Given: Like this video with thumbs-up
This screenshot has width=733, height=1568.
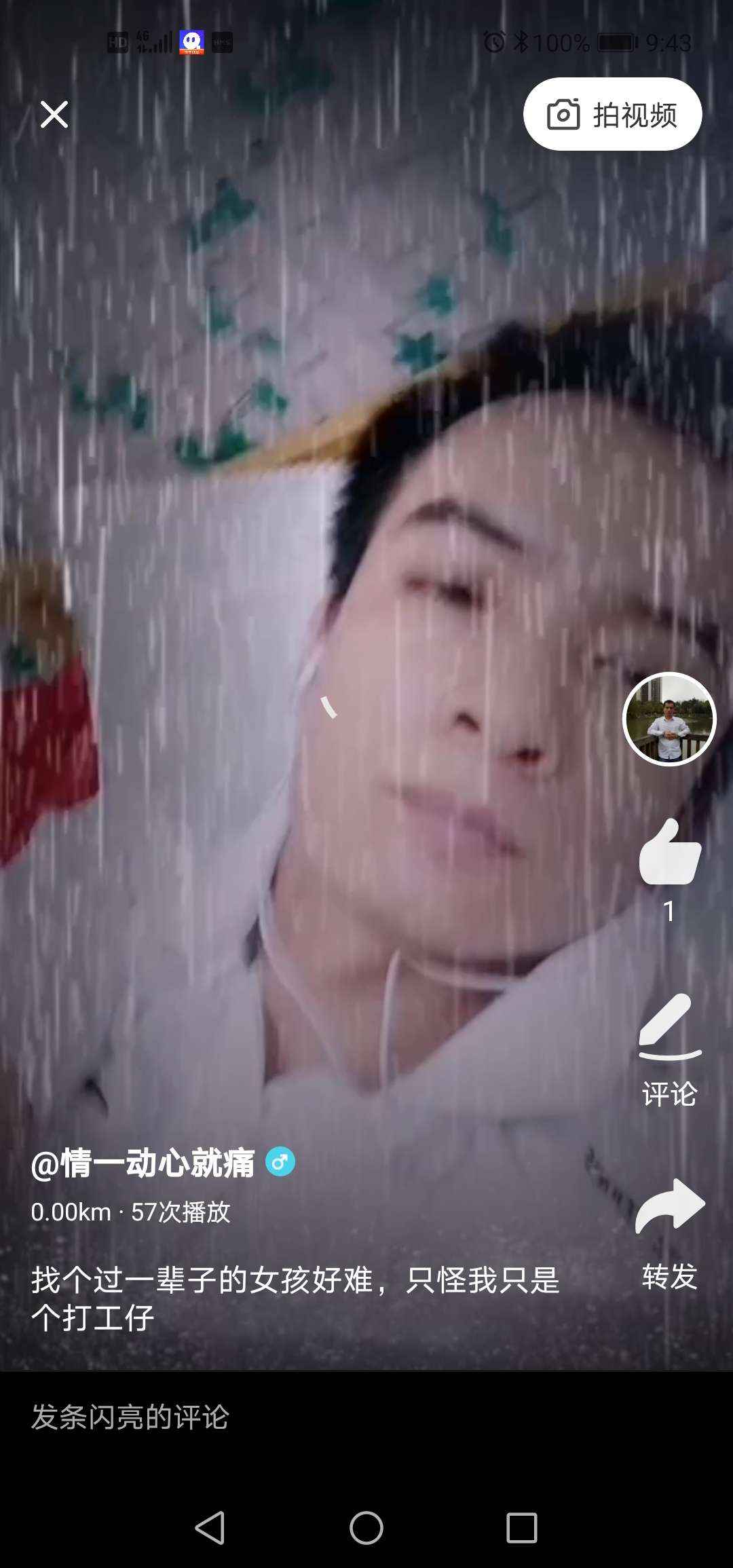Looking at the screenshot, I should point(669,853).
